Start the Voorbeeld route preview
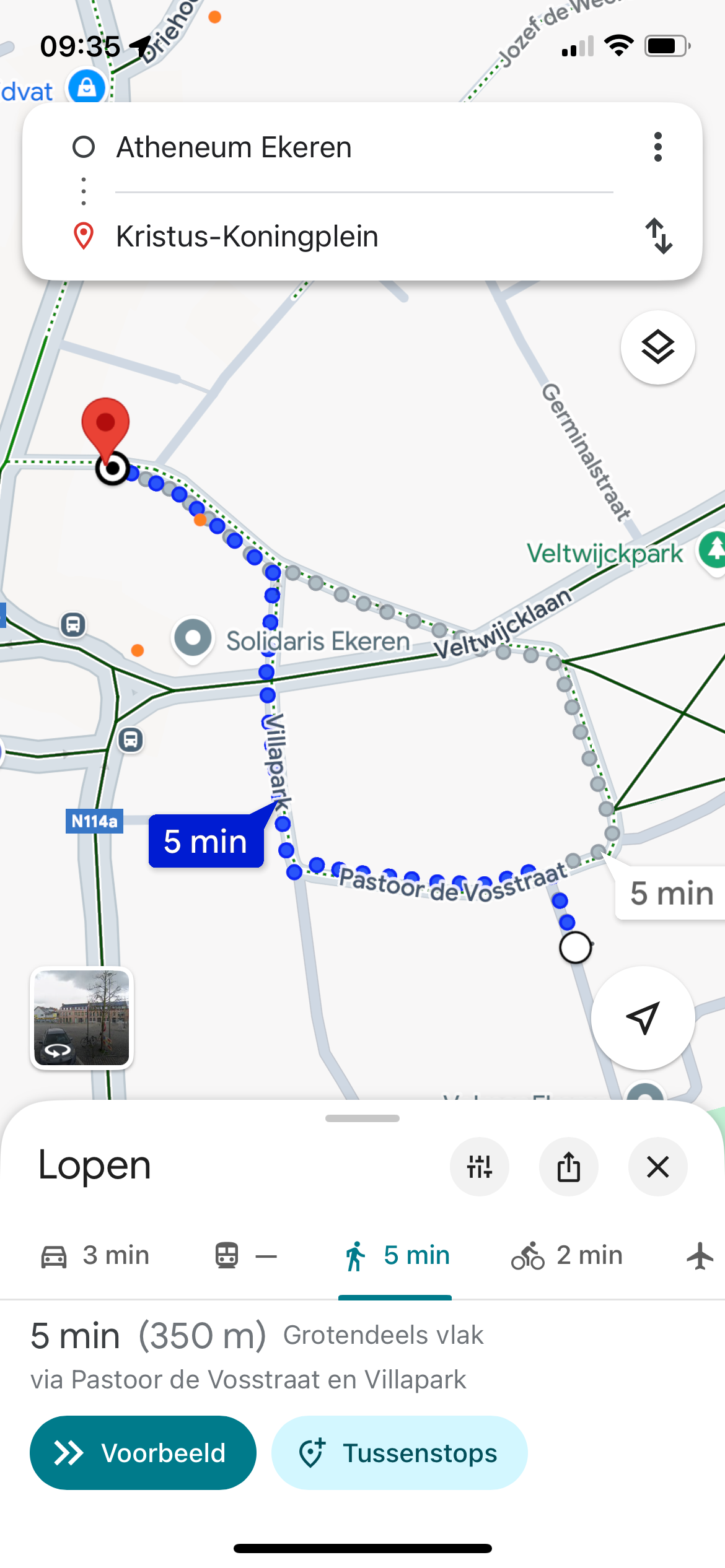This screenshot has width=725, height=1568. (143, 1453)
